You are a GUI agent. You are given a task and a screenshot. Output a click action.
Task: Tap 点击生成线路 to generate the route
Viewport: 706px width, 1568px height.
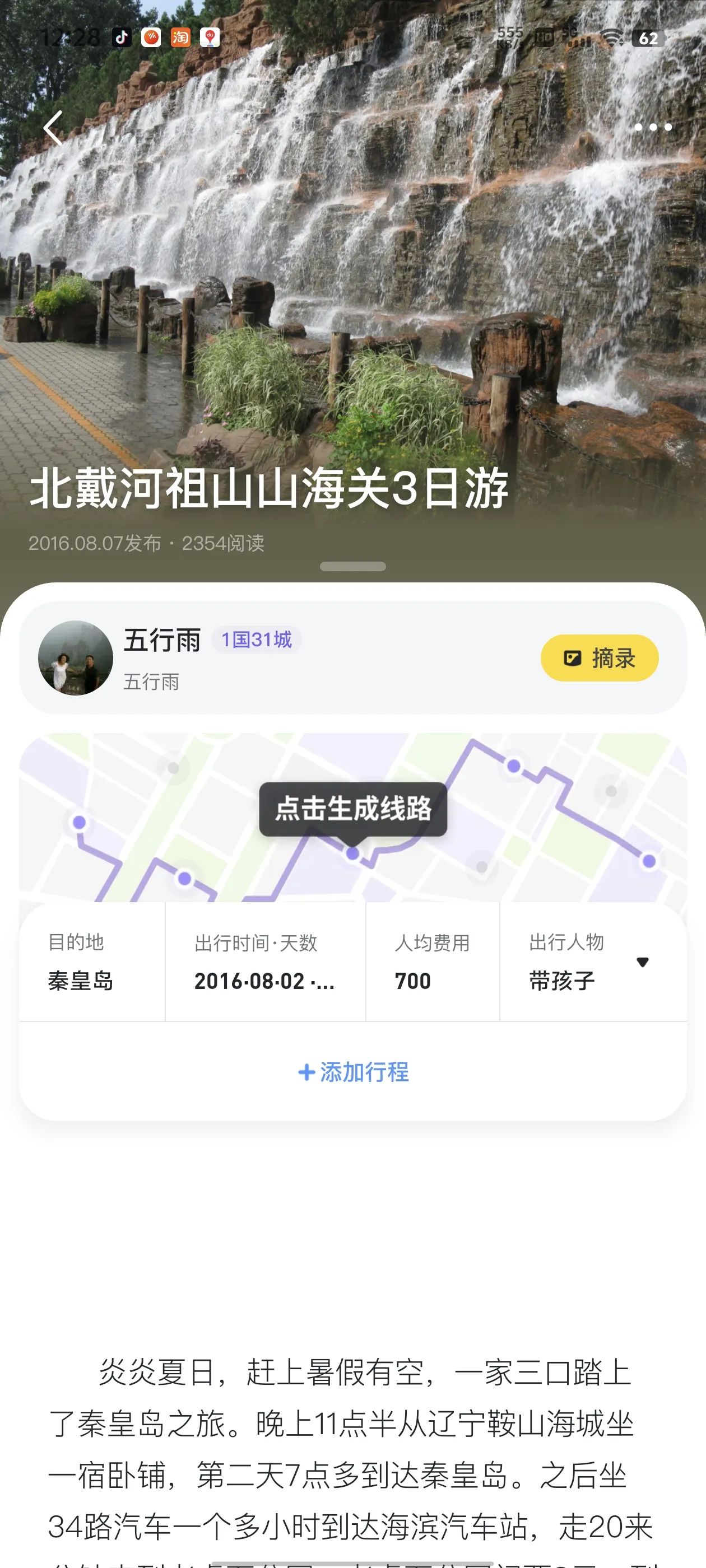[352, 809]
